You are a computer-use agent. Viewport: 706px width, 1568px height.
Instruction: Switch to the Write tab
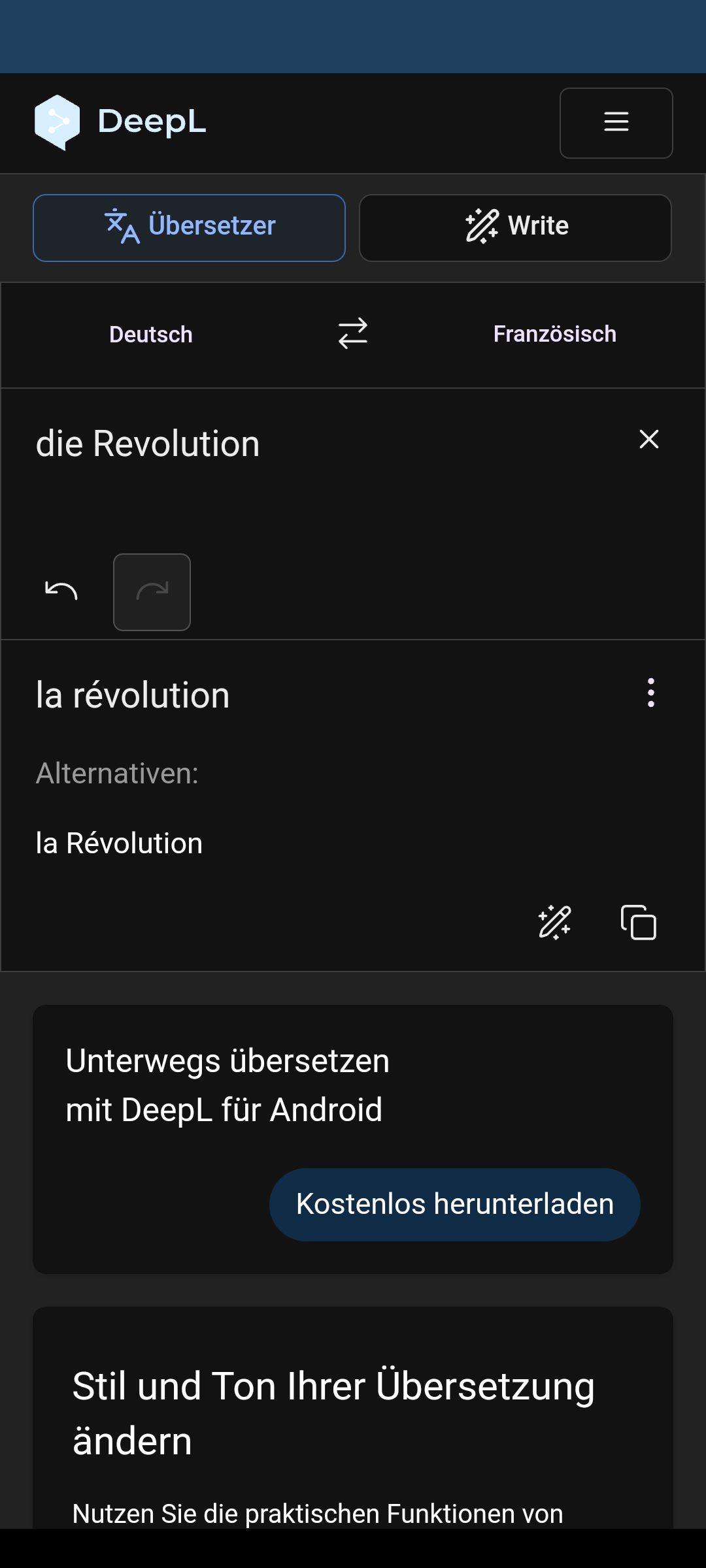click(x=515, y=227)
